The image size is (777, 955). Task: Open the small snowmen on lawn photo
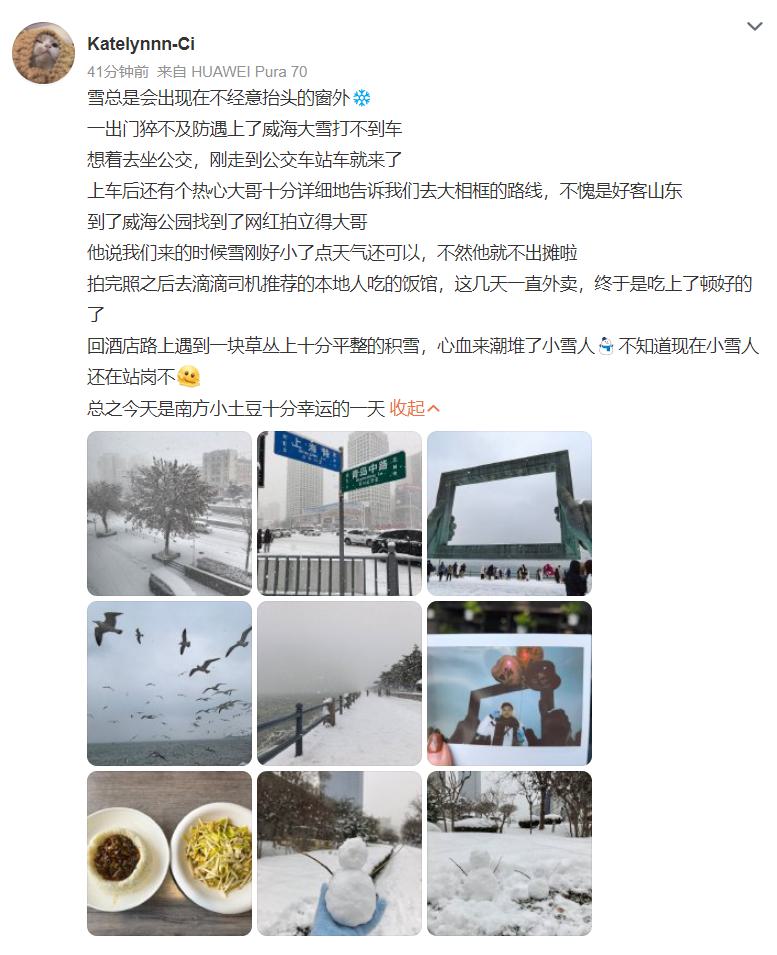[x=509, y=853]
